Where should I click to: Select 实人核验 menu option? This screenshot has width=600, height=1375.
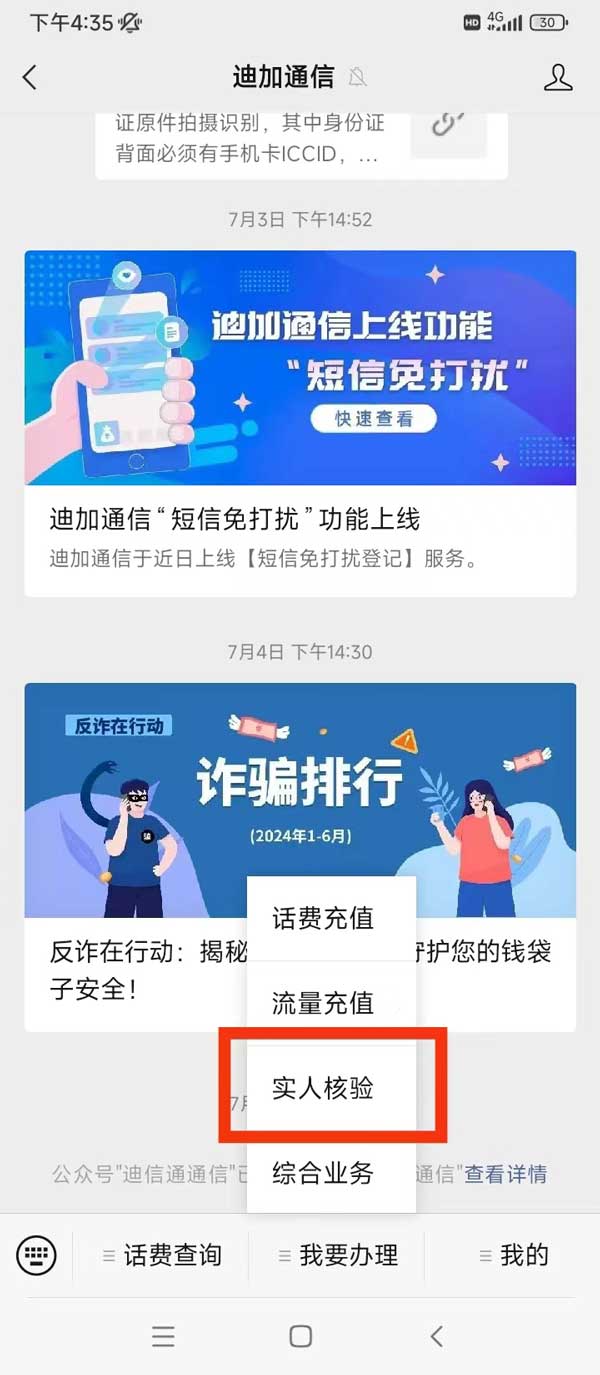pos(323,1088)
